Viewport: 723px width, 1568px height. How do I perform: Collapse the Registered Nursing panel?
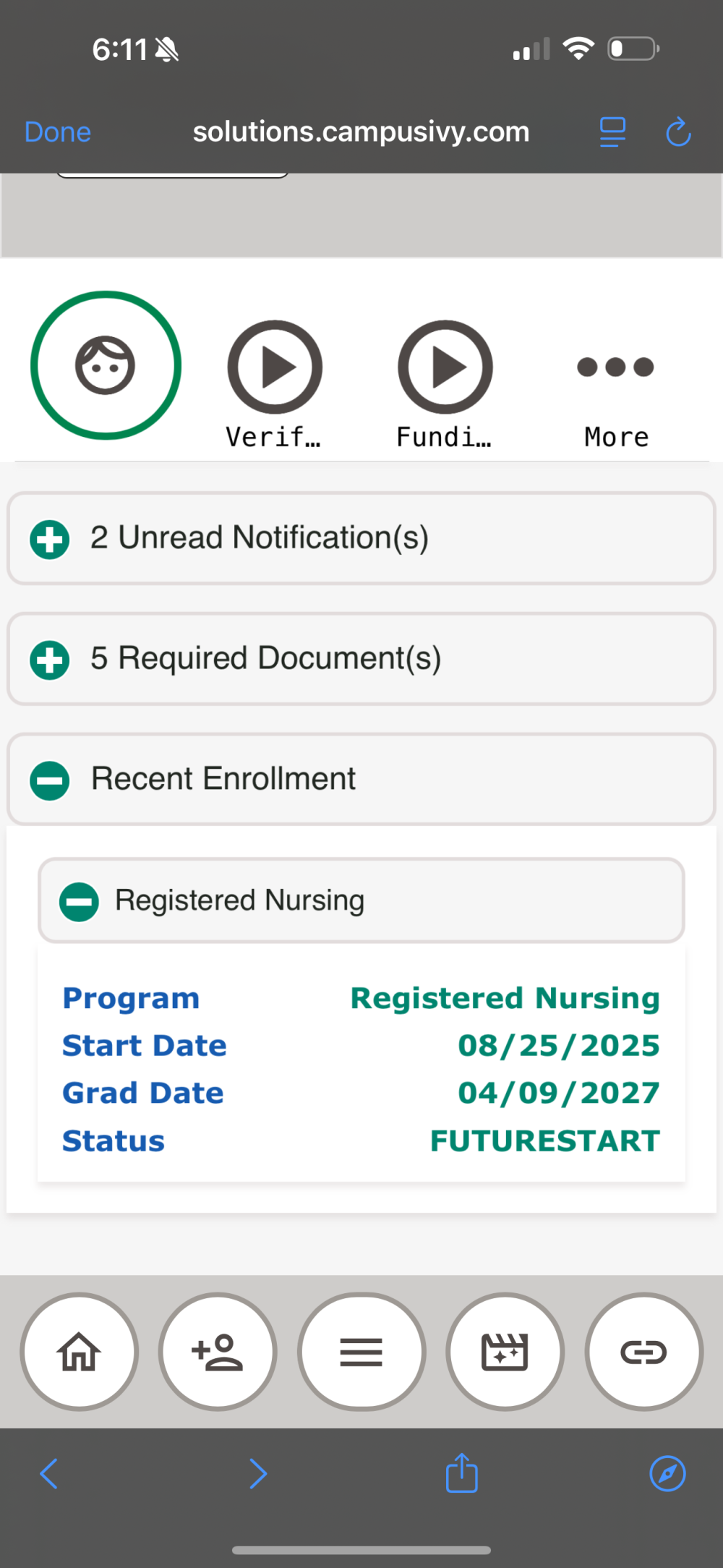(x=361, y=900)
